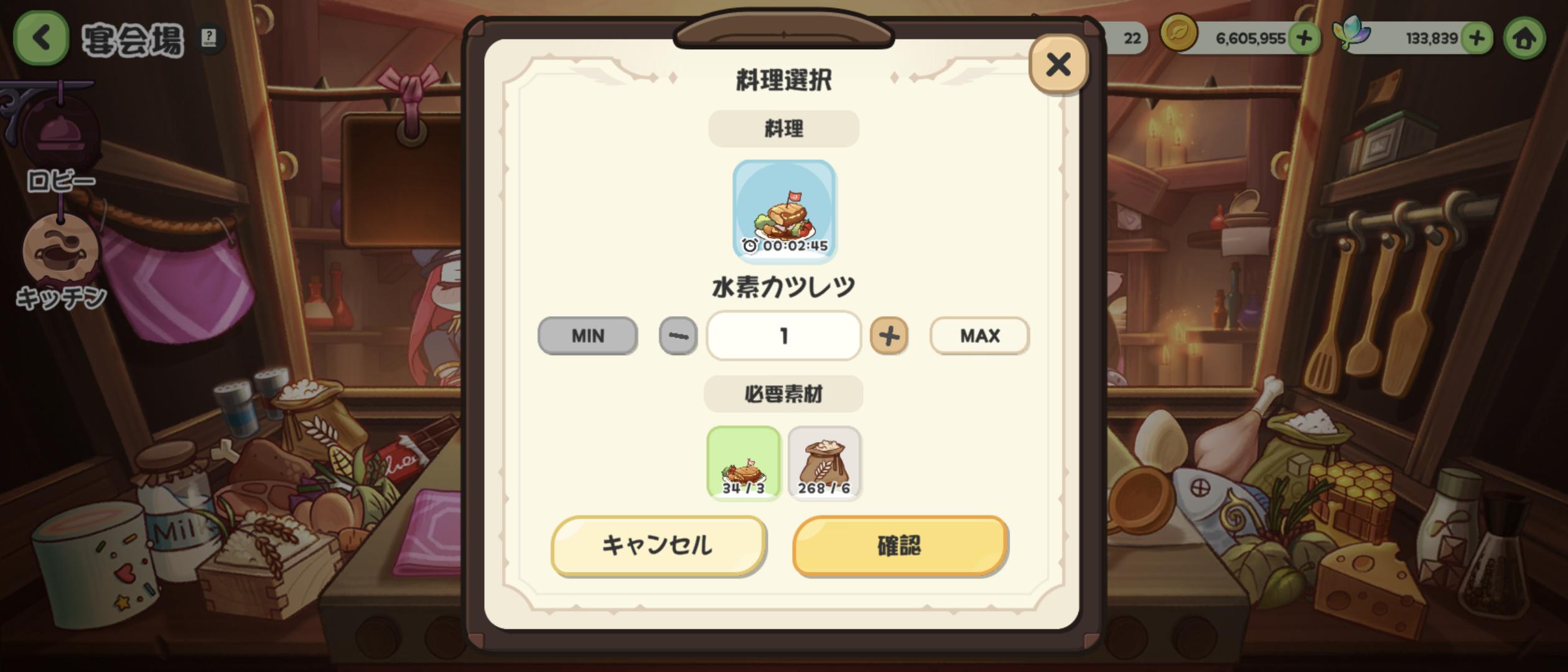Image resolution: width=1568 pixels, height=672 pixels.
Task: Set quantity to MAX
Action: (x=979, y=336)
